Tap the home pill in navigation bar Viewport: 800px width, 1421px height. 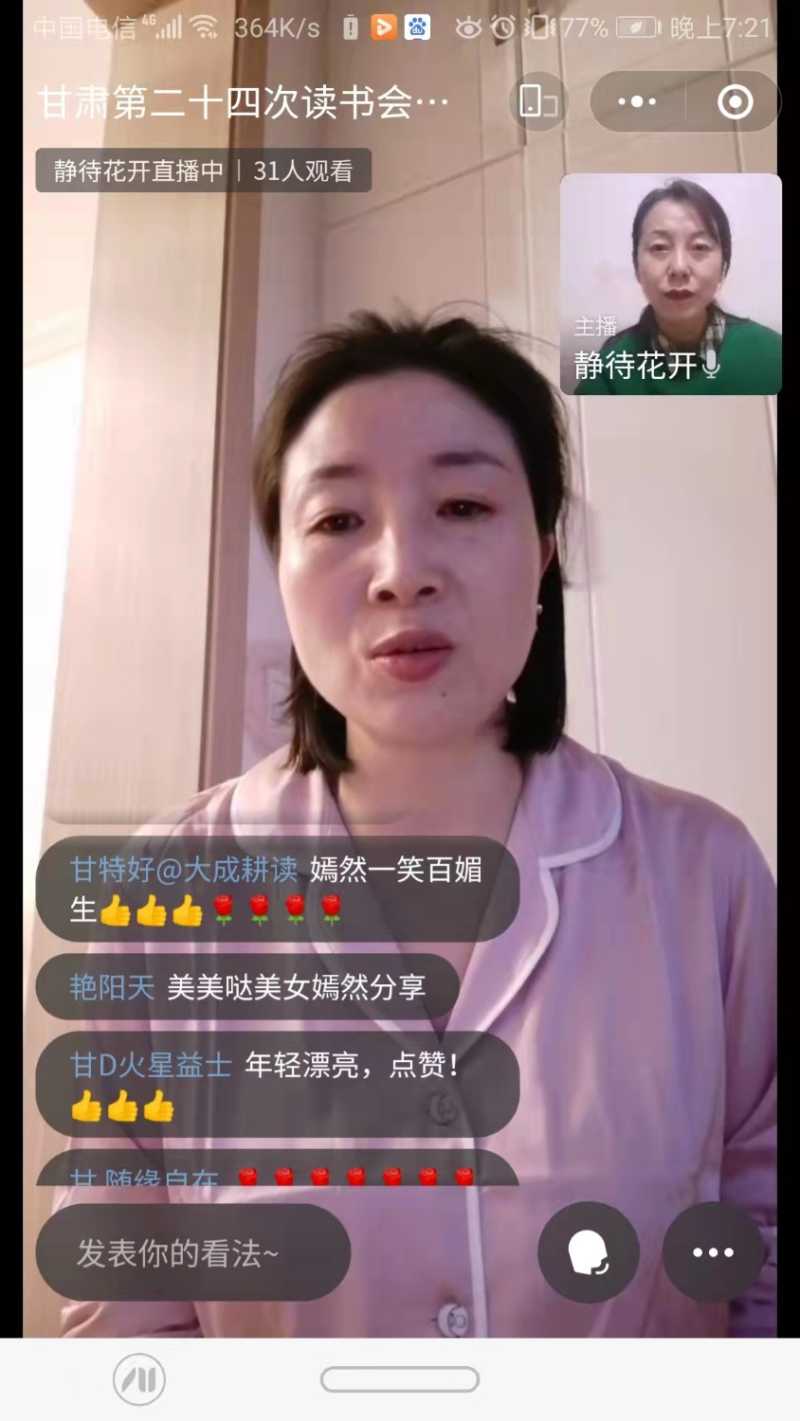click(399, 1379)
